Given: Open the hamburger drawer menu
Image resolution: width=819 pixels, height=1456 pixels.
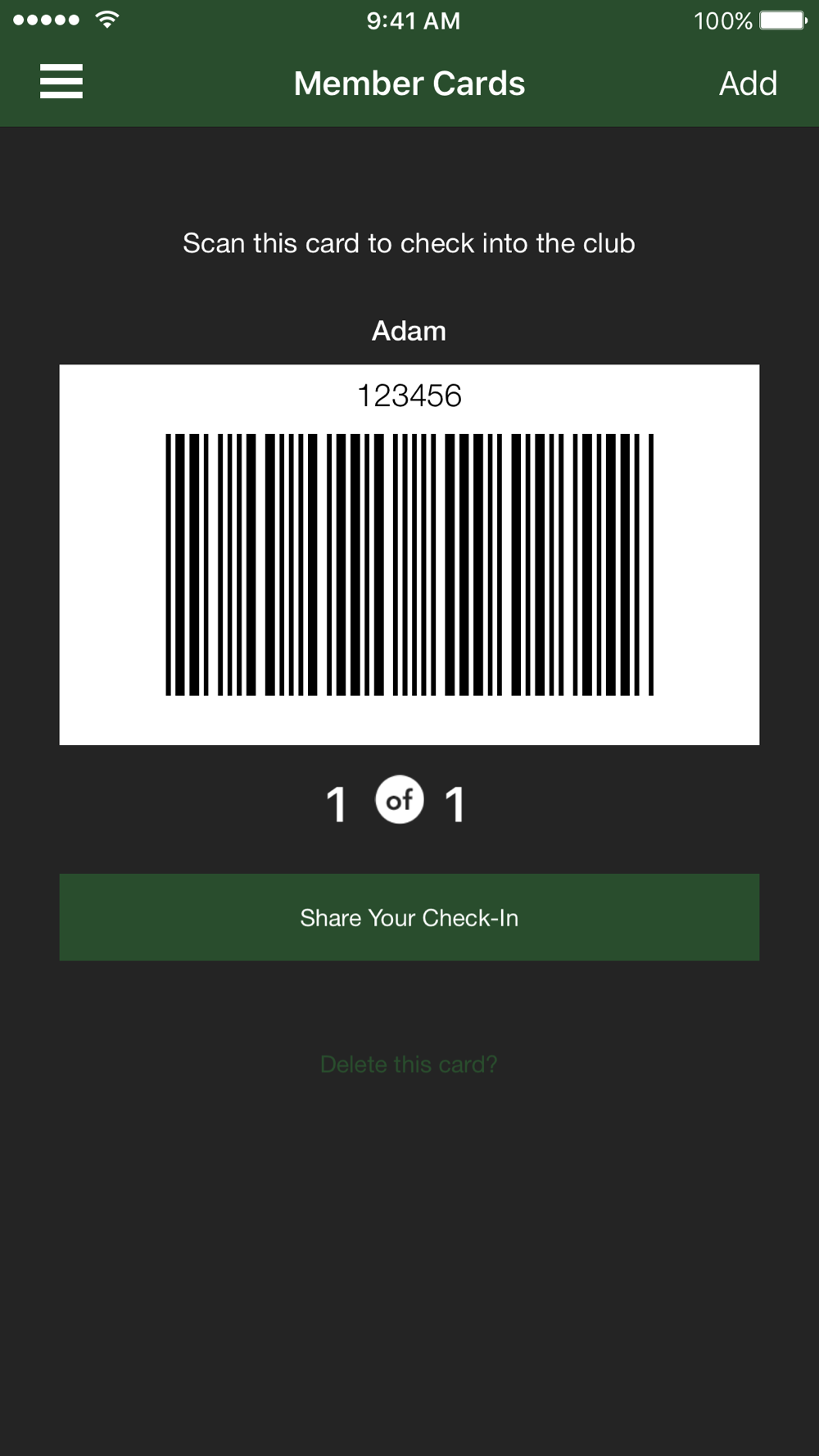Looking at the screenshot, I should (61, 82).
